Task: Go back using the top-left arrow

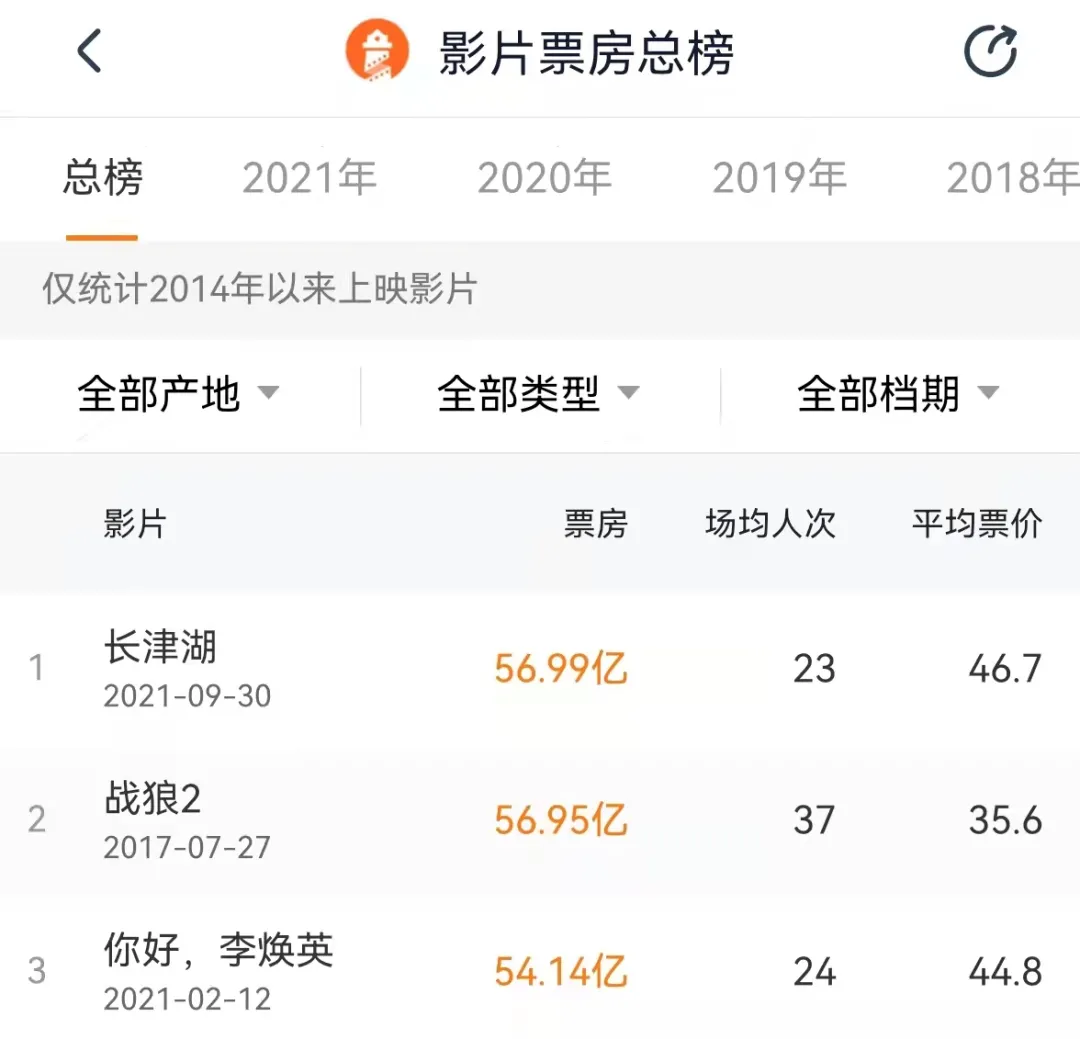Action: tap(90, 52)
